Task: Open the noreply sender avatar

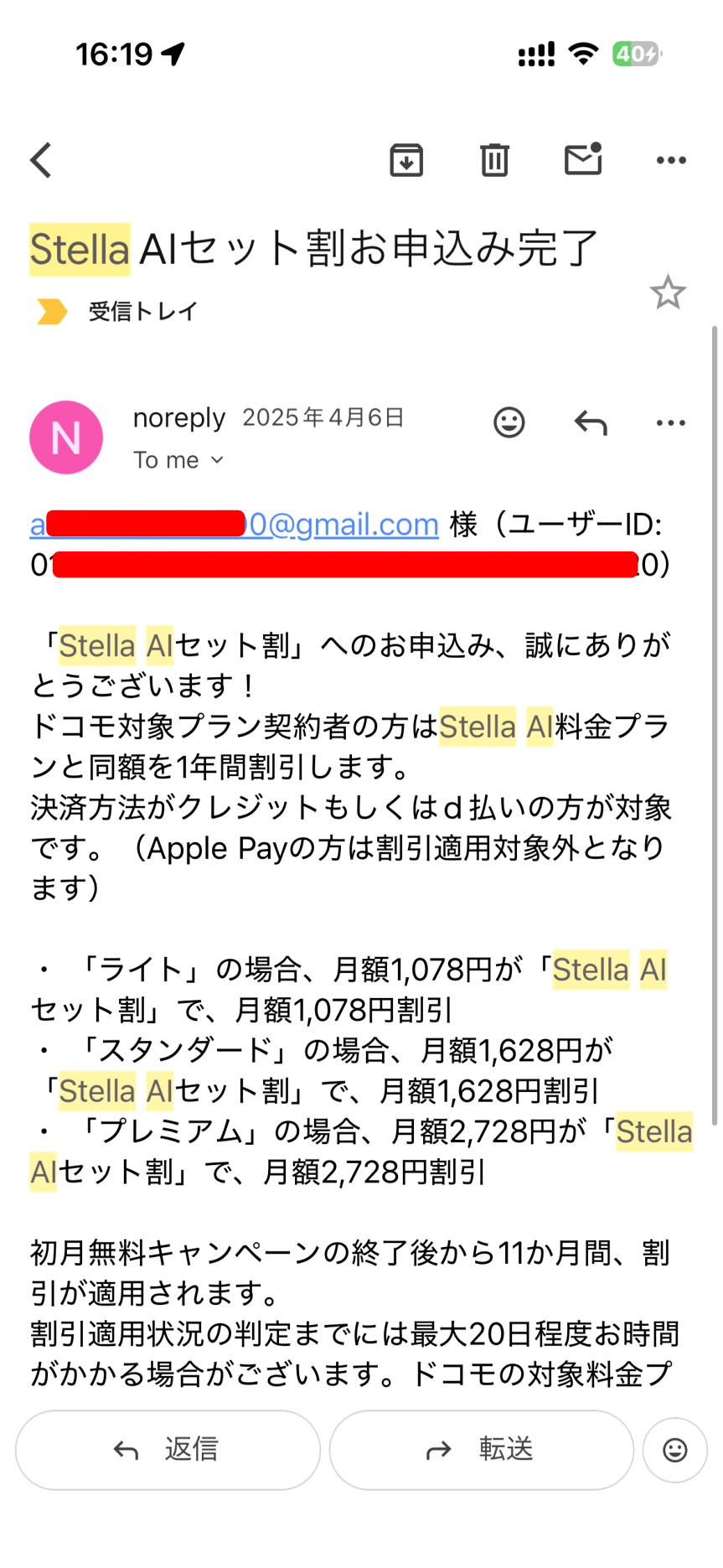Action: (66, 437)
